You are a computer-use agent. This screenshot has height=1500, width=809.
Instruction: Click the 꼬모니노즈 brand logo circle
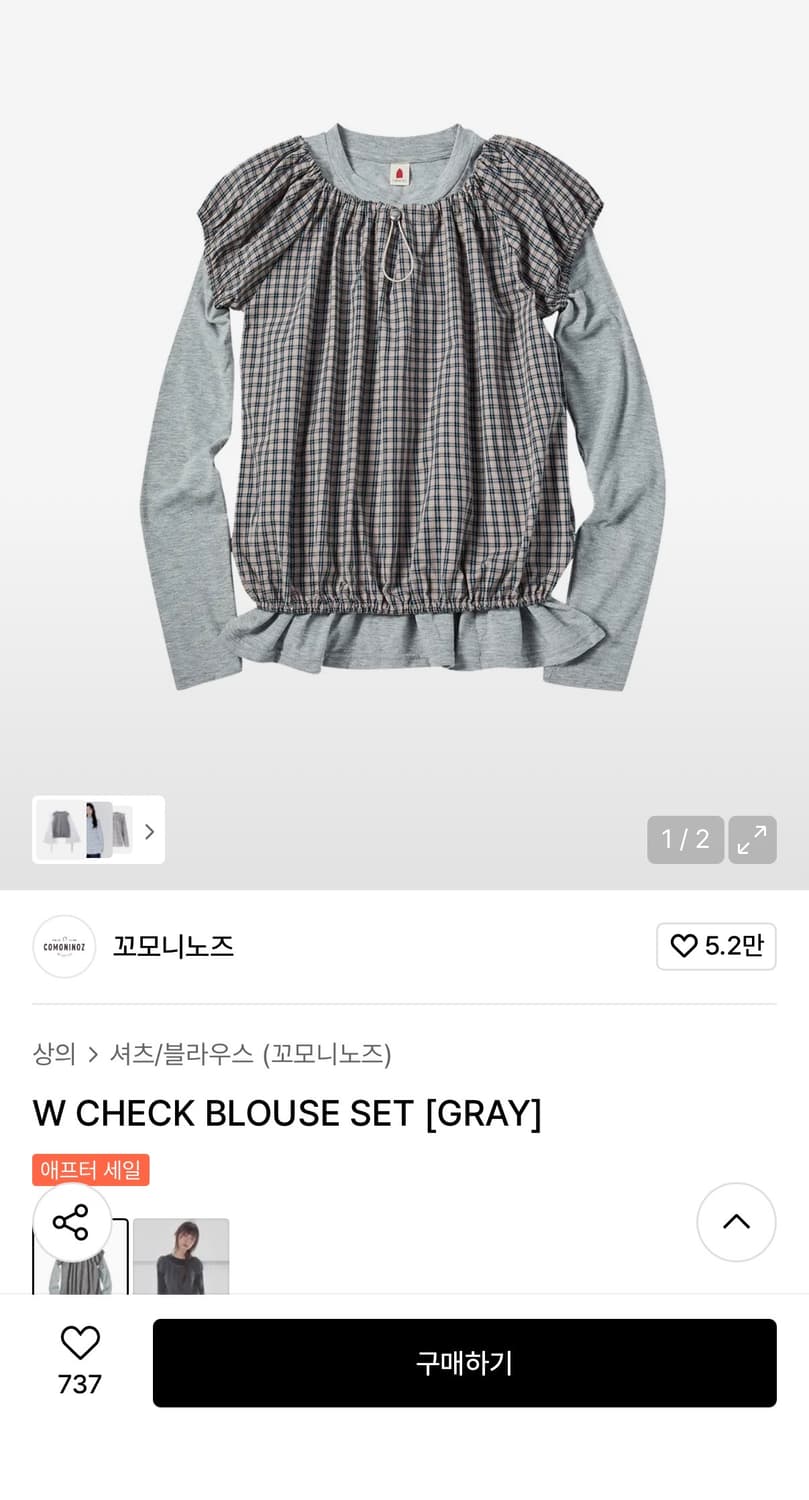63,946
